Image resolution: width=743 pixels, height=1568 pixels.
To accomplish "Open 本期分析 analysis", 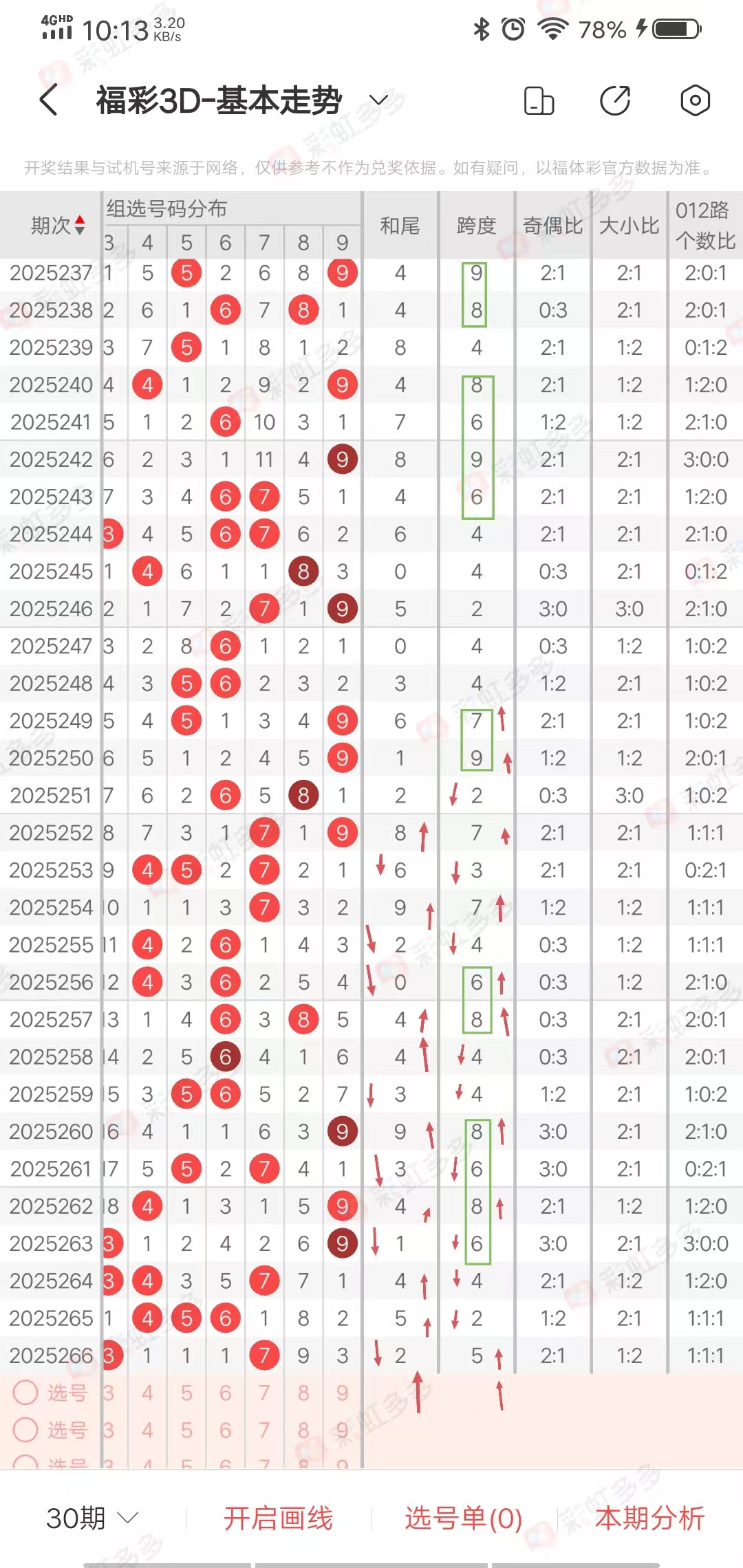I will [x=649, y=1518].
